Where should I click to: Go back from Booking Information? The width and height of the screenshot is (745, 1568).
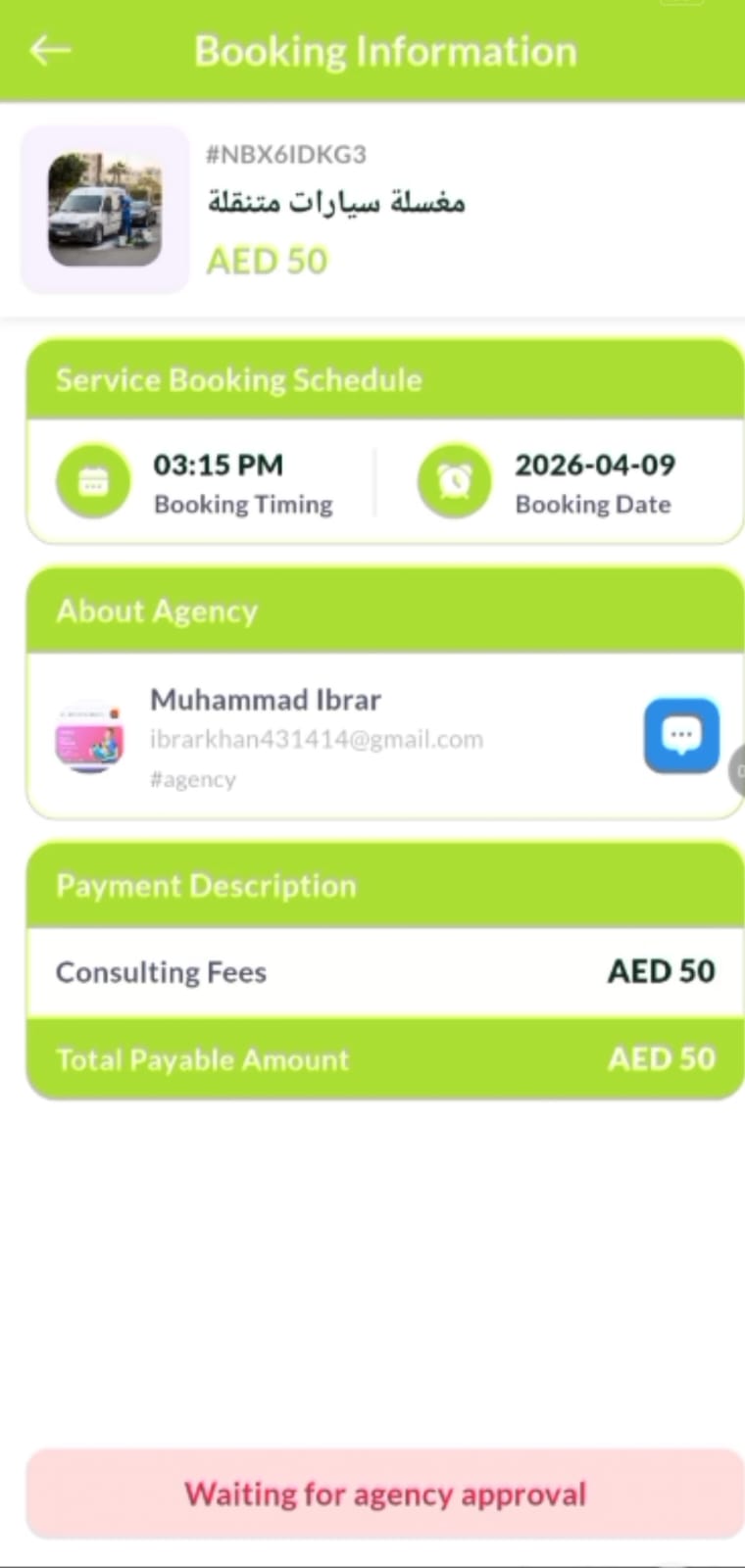[x=49, y=51]
